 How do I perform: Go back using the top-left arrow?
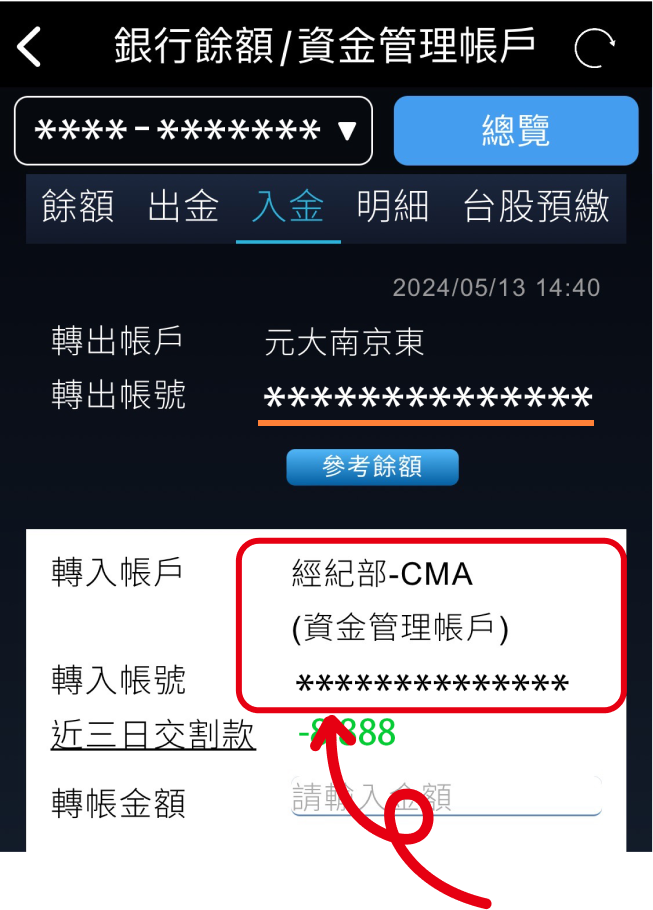tap(30, 47)
